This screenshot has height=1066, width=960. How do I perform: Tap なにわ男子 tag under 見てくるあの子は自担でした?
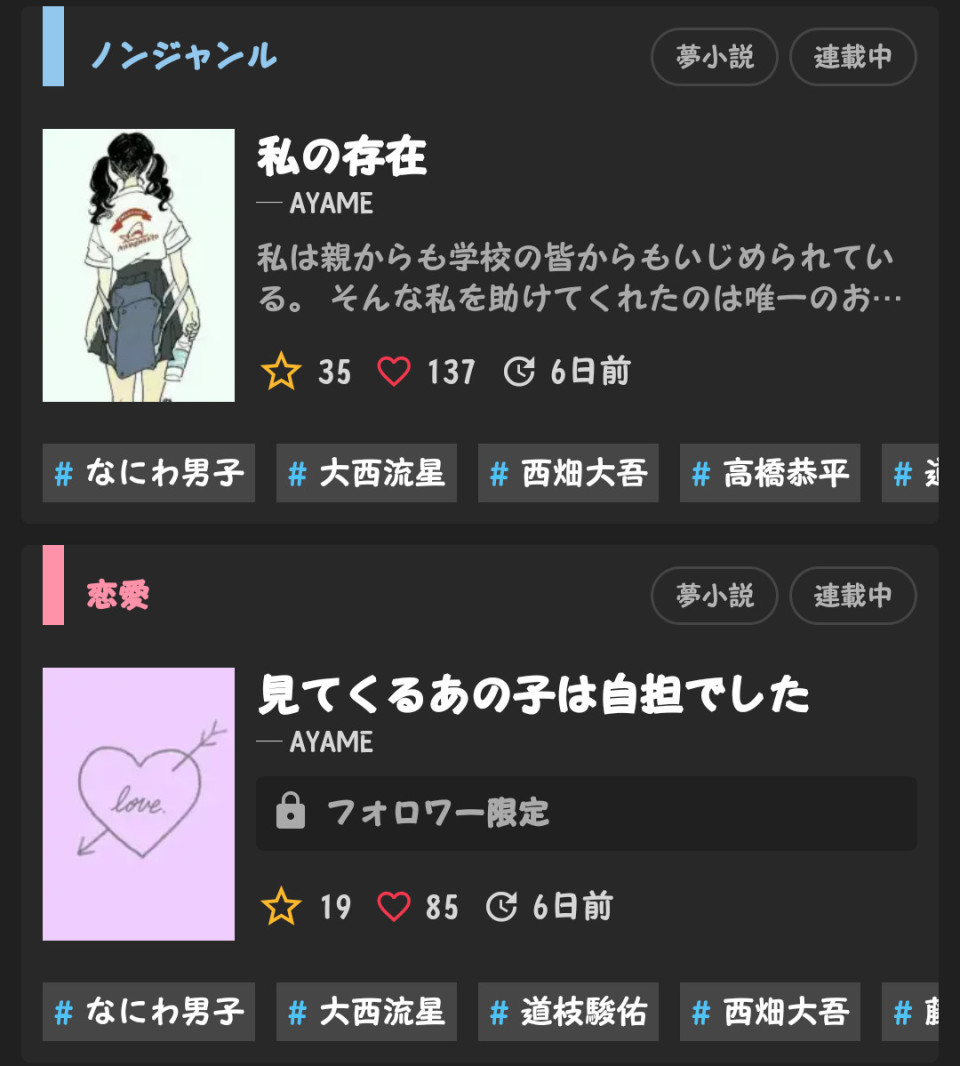[149, 1011]
